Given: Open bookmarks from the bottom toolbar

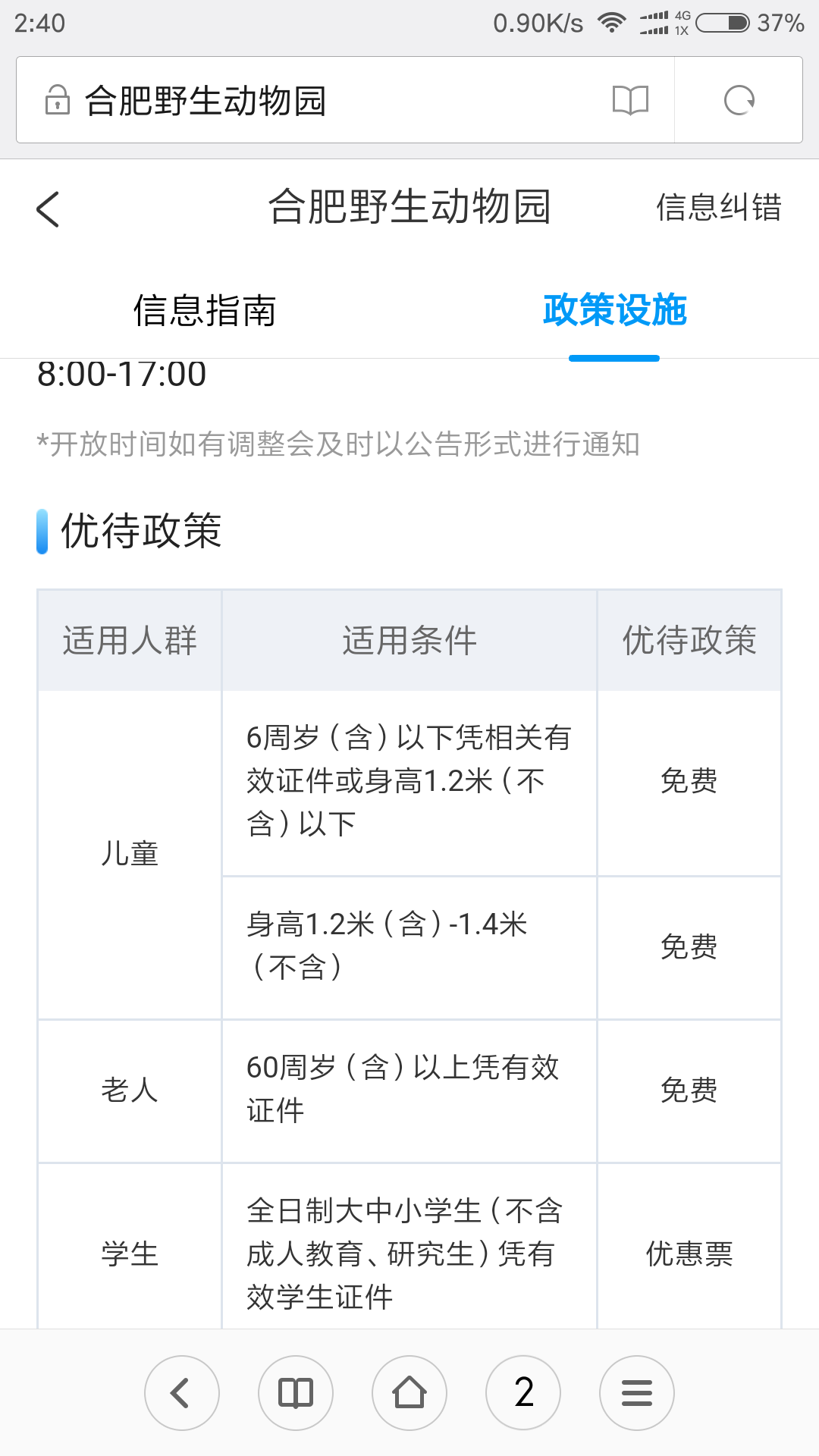Looking at the screenshot, I should (296, 1393).
